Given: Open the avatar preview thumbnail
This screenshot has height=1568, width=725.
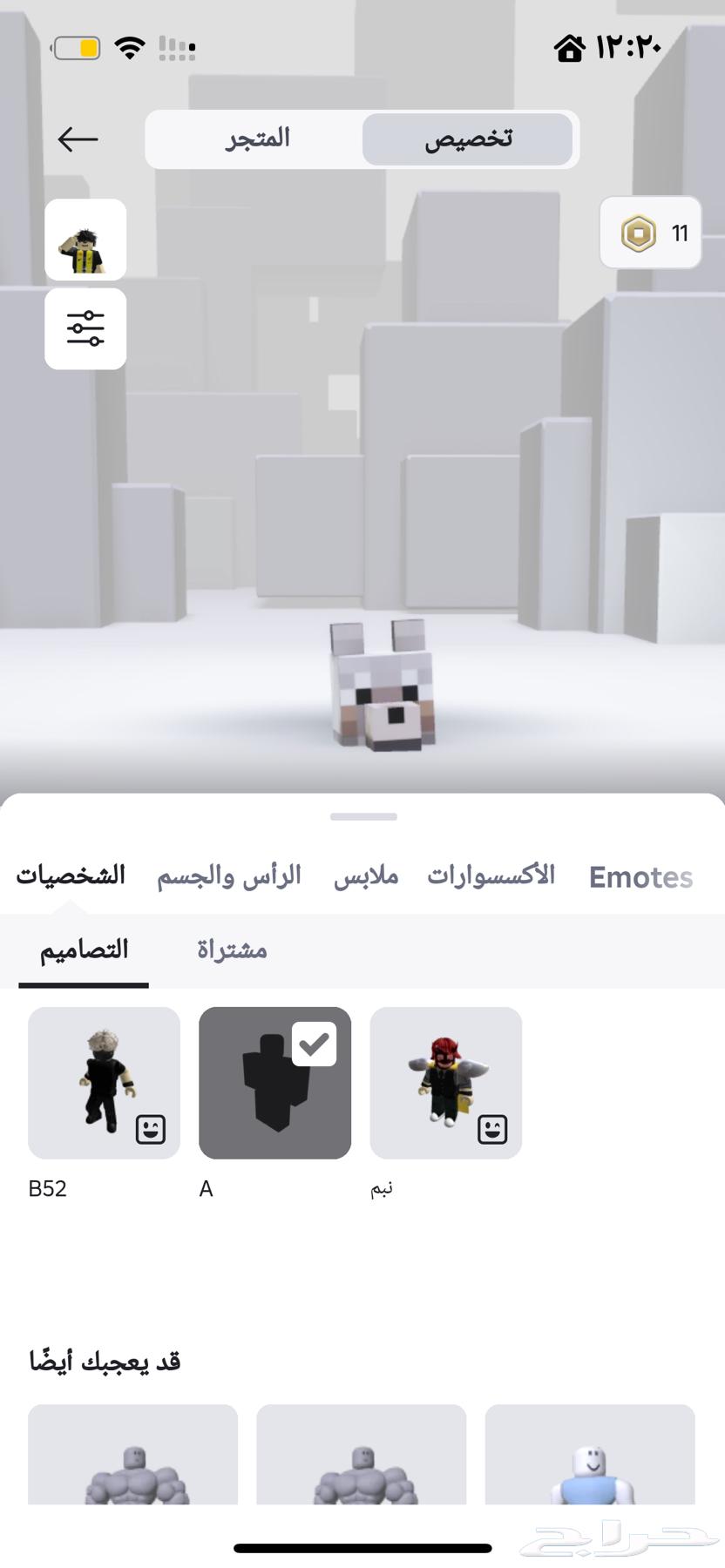Looking at the screenshot, I should (85, 240).
